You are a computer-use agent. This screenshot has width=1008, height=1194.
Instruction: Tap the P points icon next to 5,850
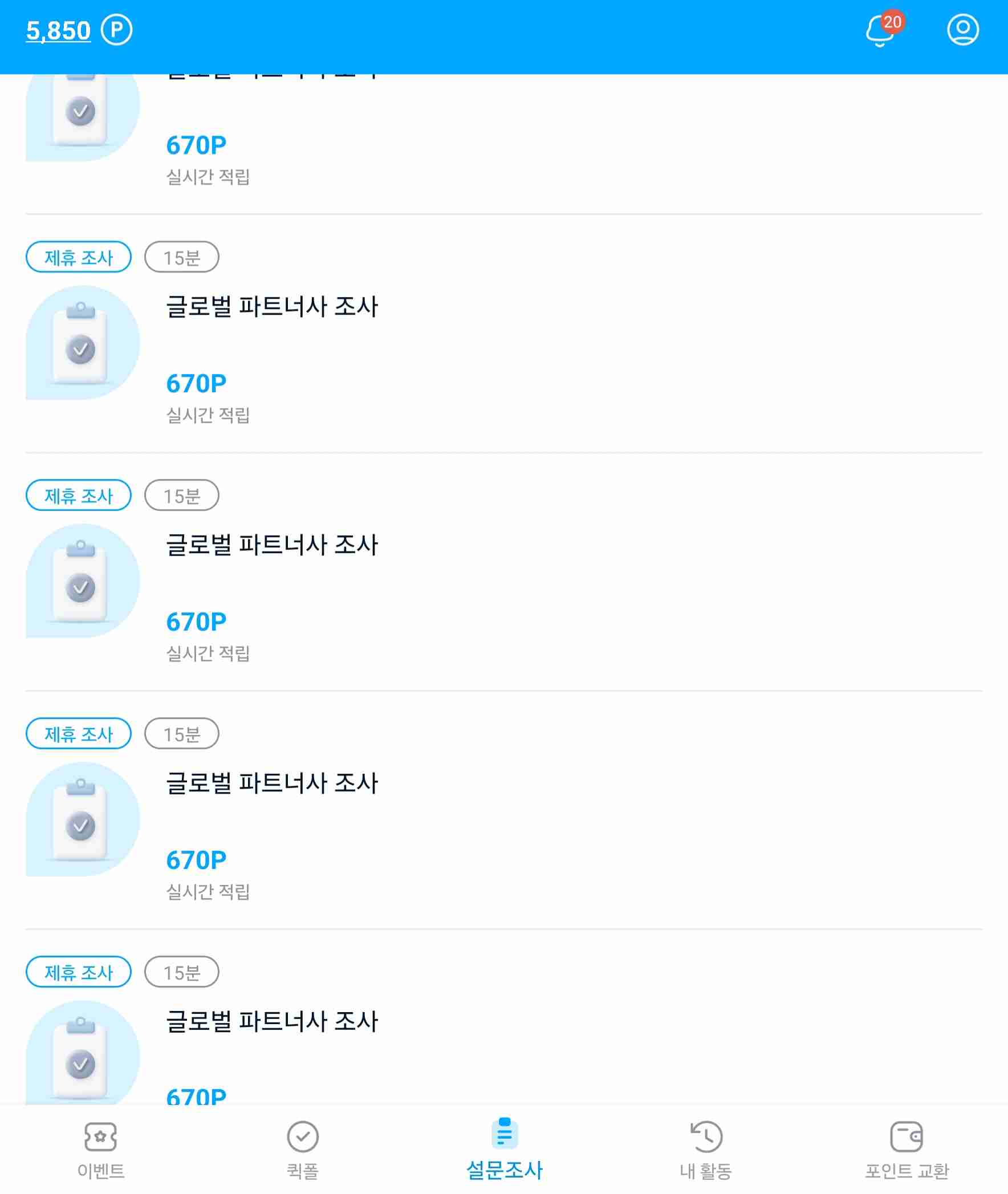tap(115, 31)
